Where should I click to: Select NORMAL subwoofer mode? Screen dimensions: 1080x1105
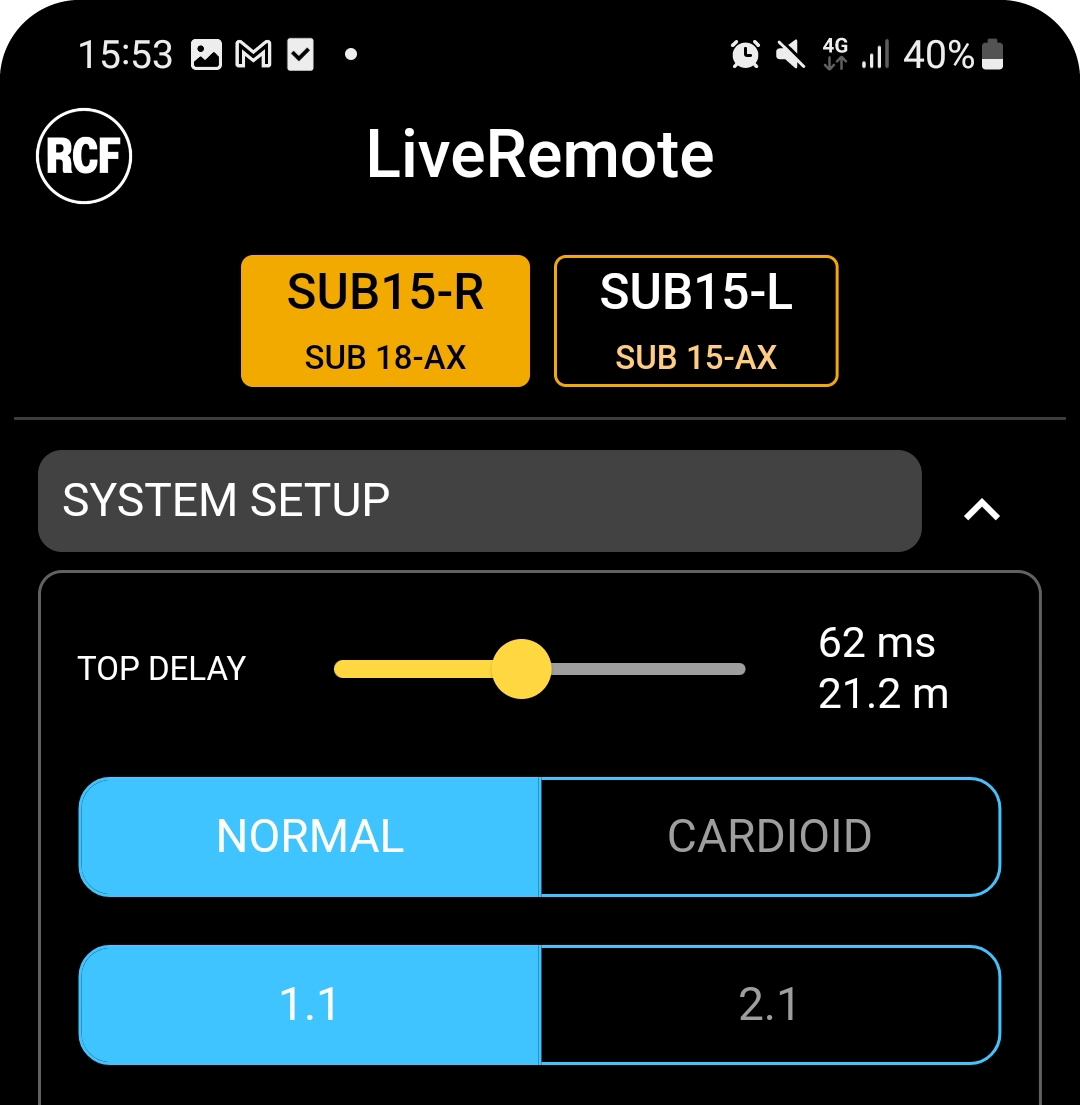click(310, 837)
